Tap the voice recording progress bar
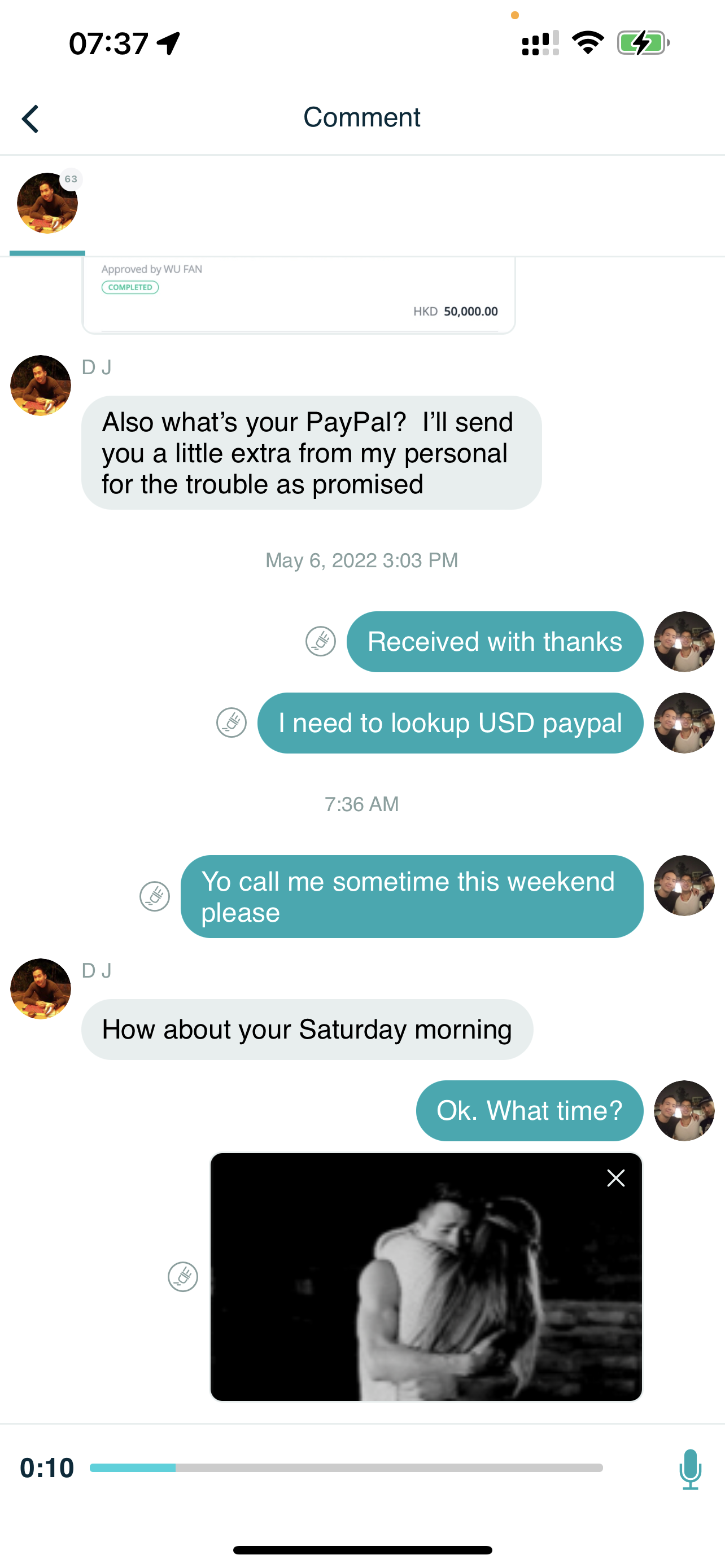The image size is (725, 1568). [346, 1468]
